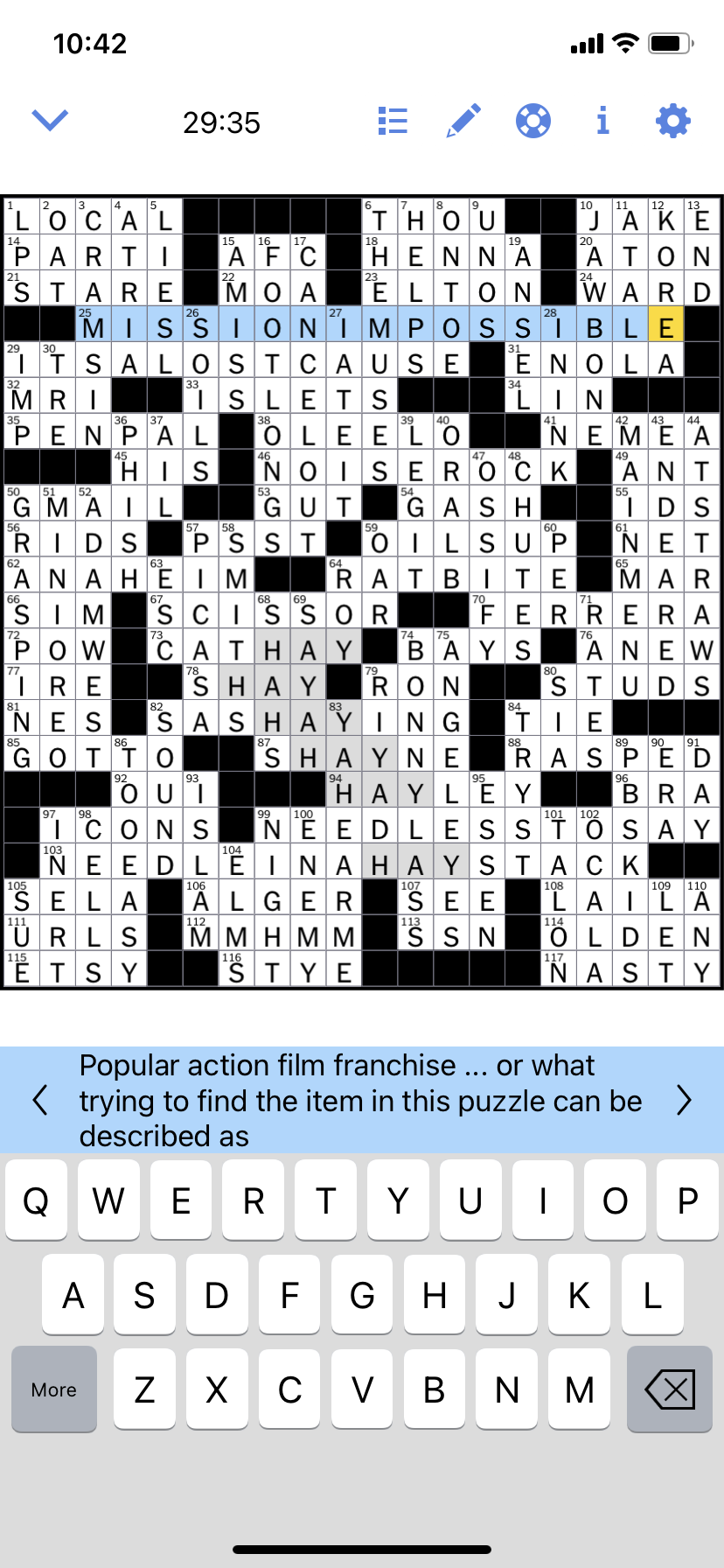Image resolution: width=724 pixels, height=1568 pixels.
Task: Hit the P key on the keyboard
Action: click(x=688, y=1200)
